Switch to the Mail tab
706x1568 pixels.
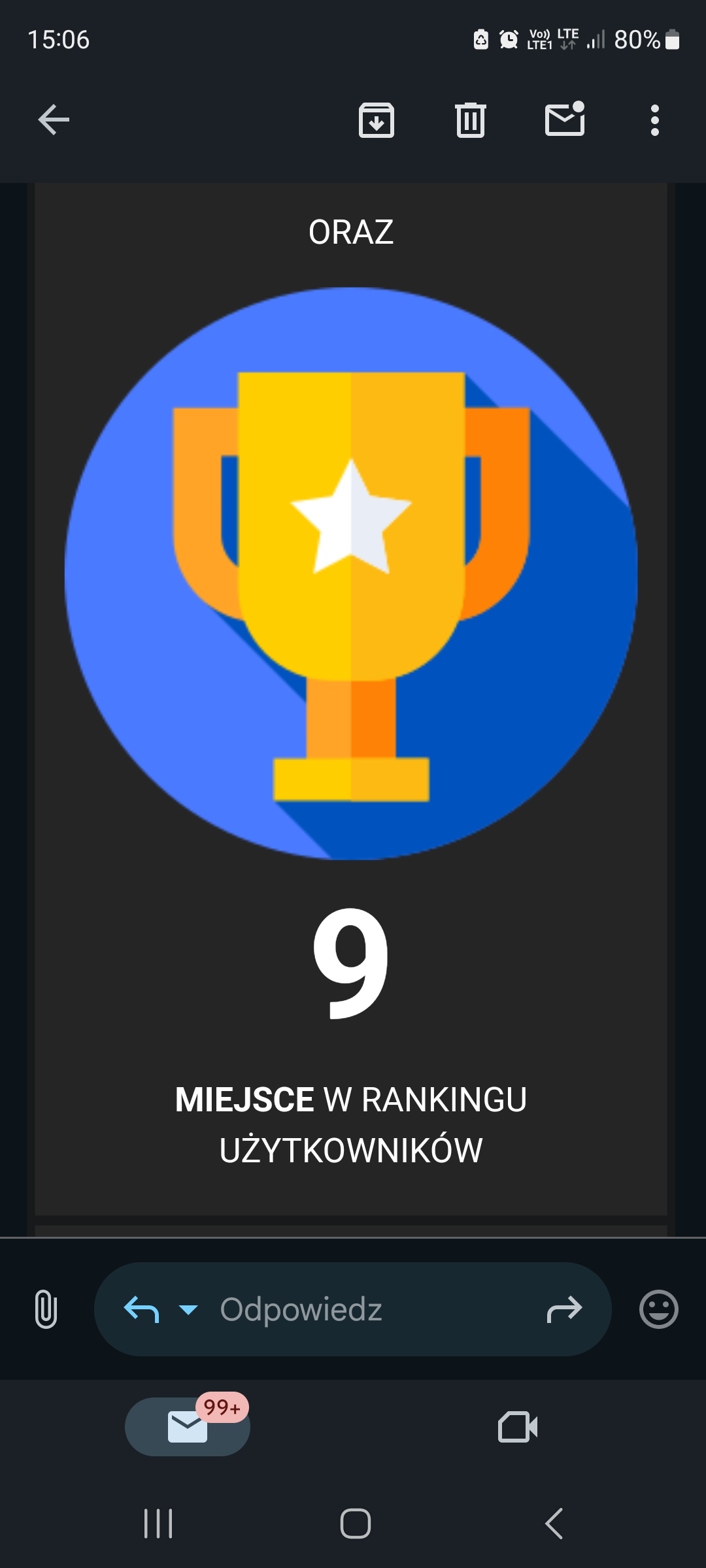[x=188, y=1426]
